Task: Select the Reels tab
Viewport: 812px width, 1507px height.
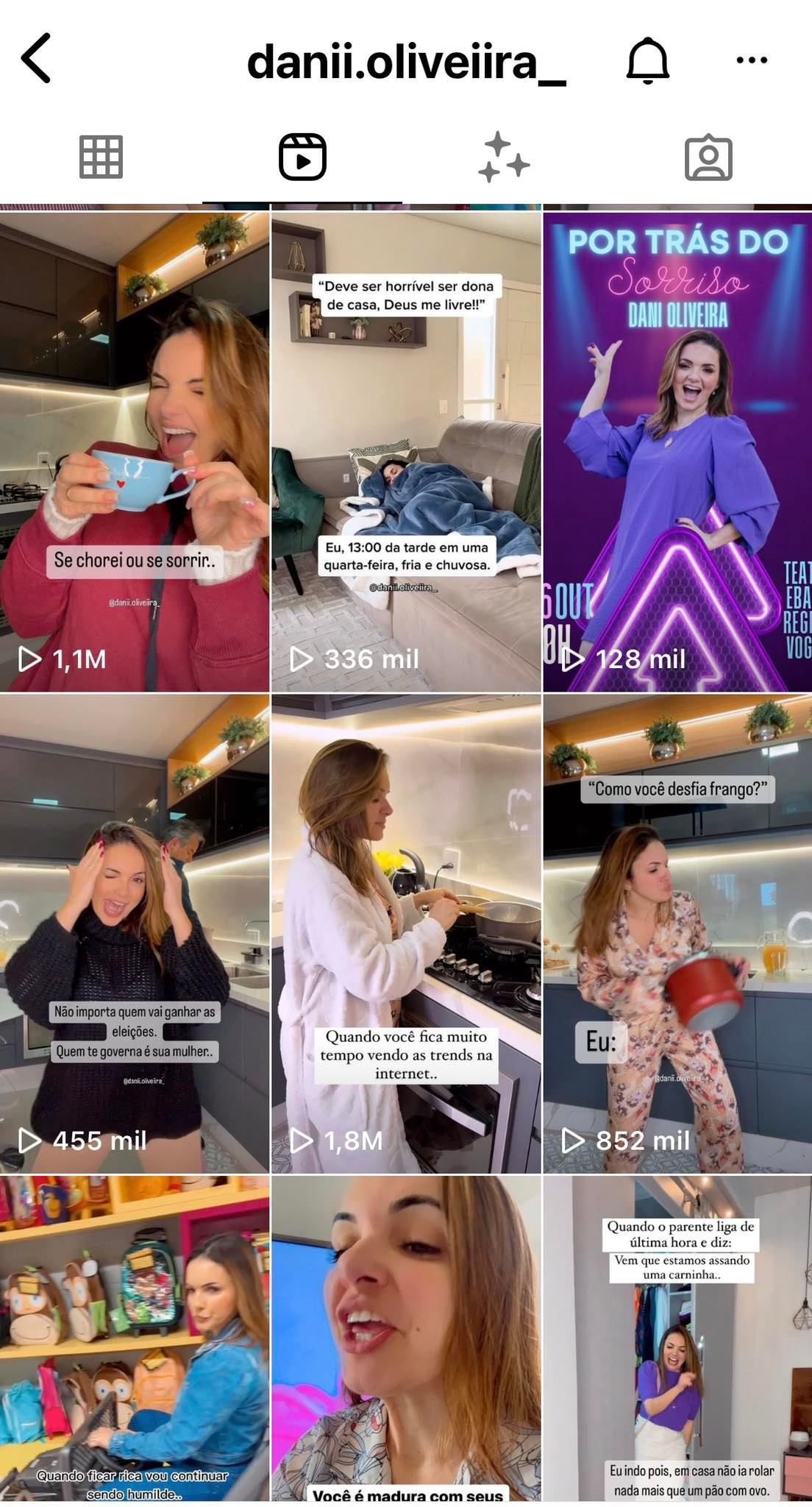Action: click(x=302, y=157)
